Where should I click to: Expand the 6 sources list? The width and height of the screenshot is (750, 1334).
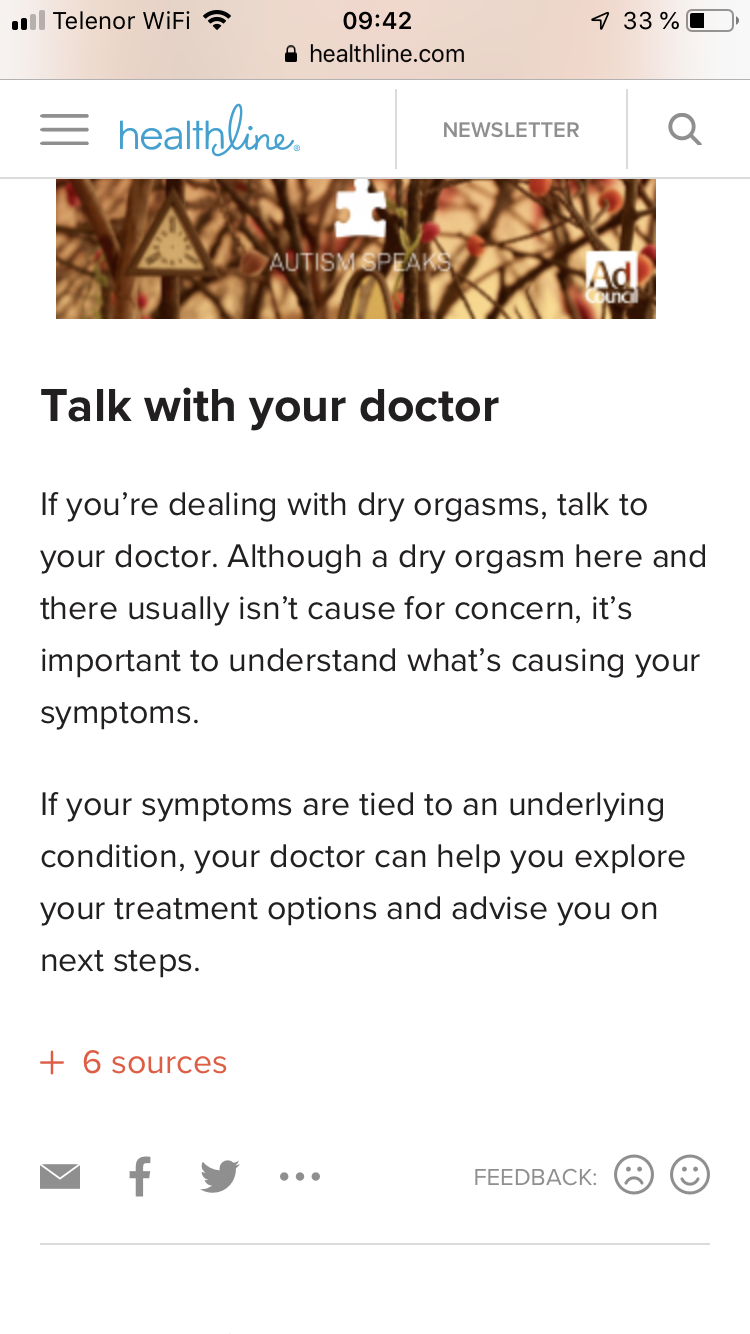[134, 1062]
